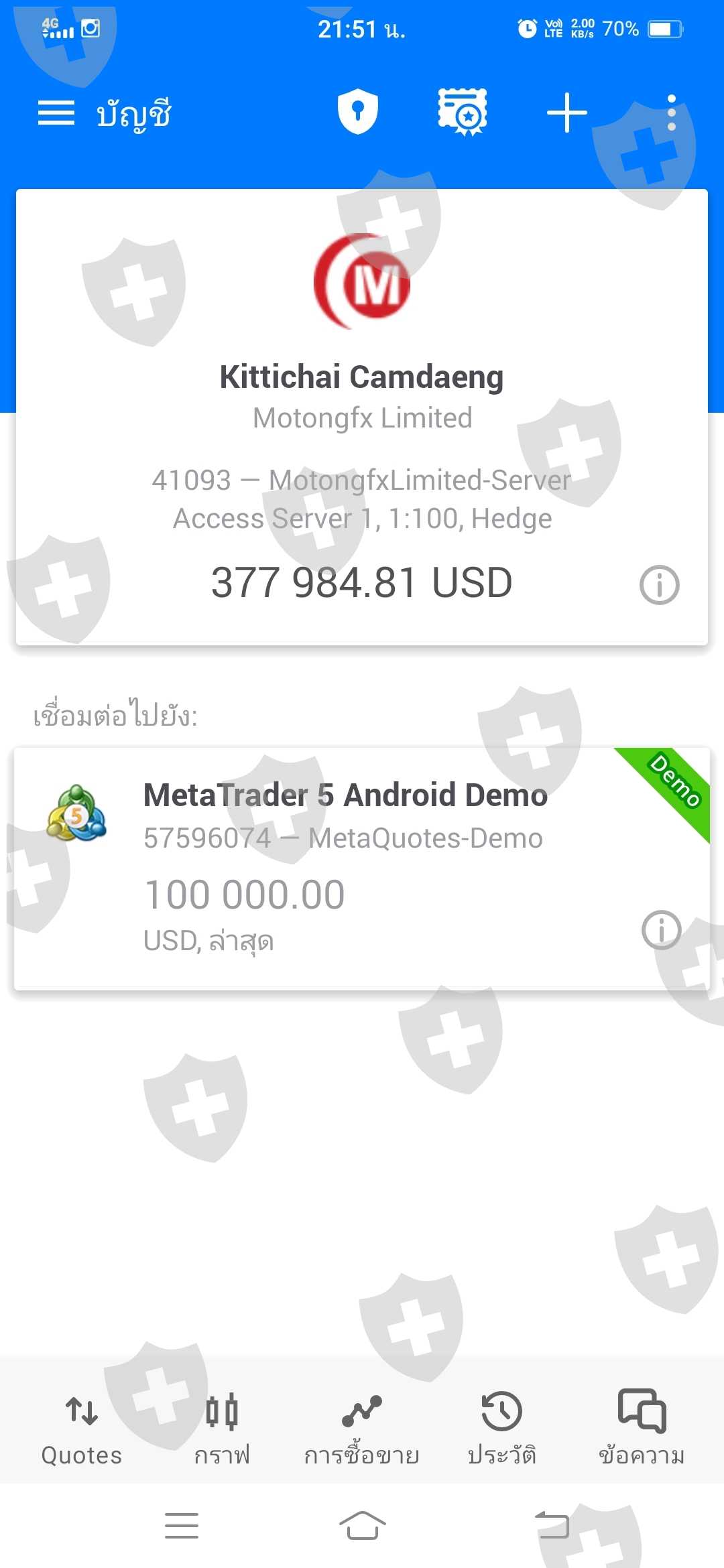Tap the system back button
The image size is (724, 1568).
(x=552, y=1526)
